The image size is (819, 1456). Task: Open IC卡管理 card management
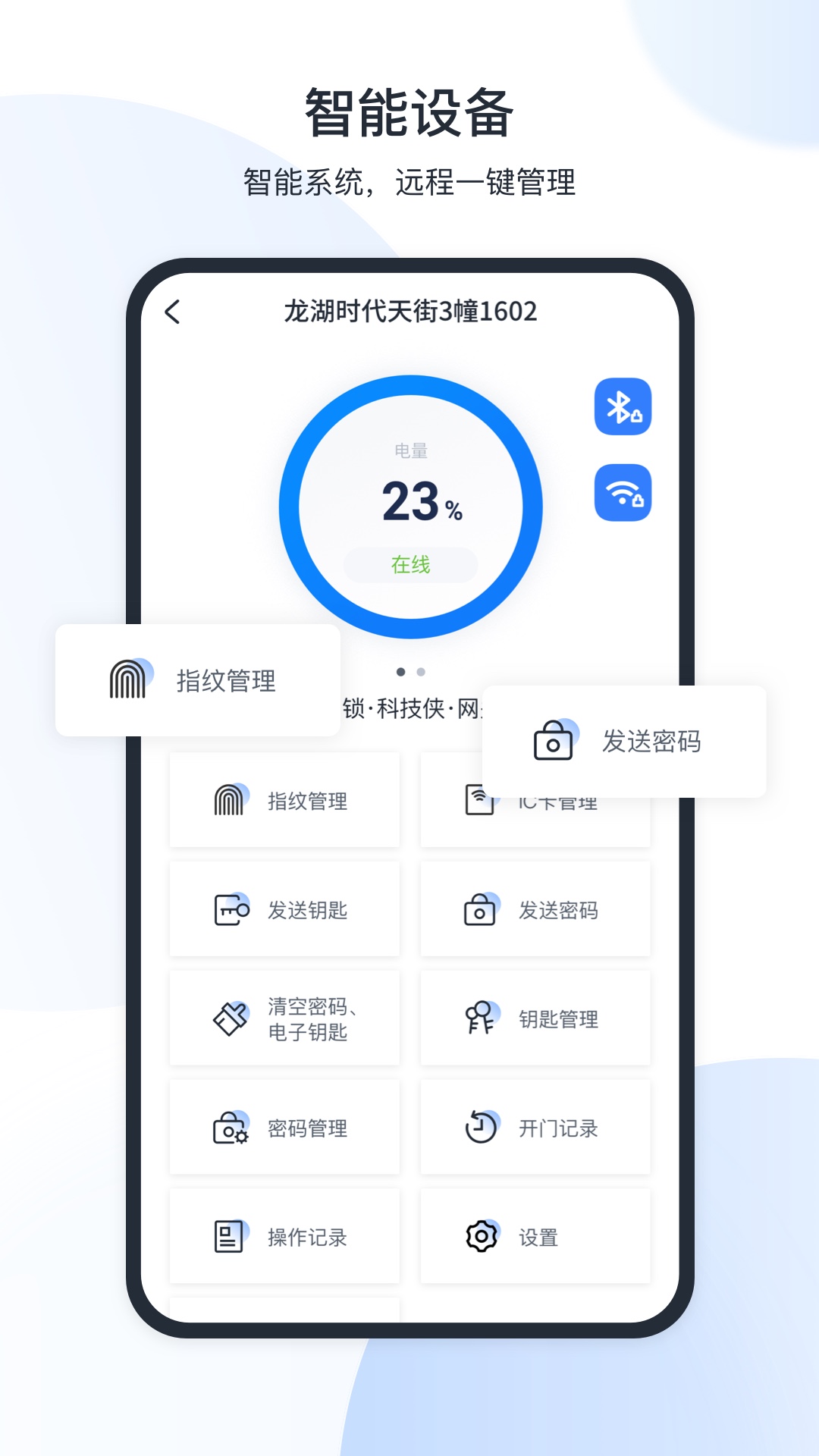(535, 800)
